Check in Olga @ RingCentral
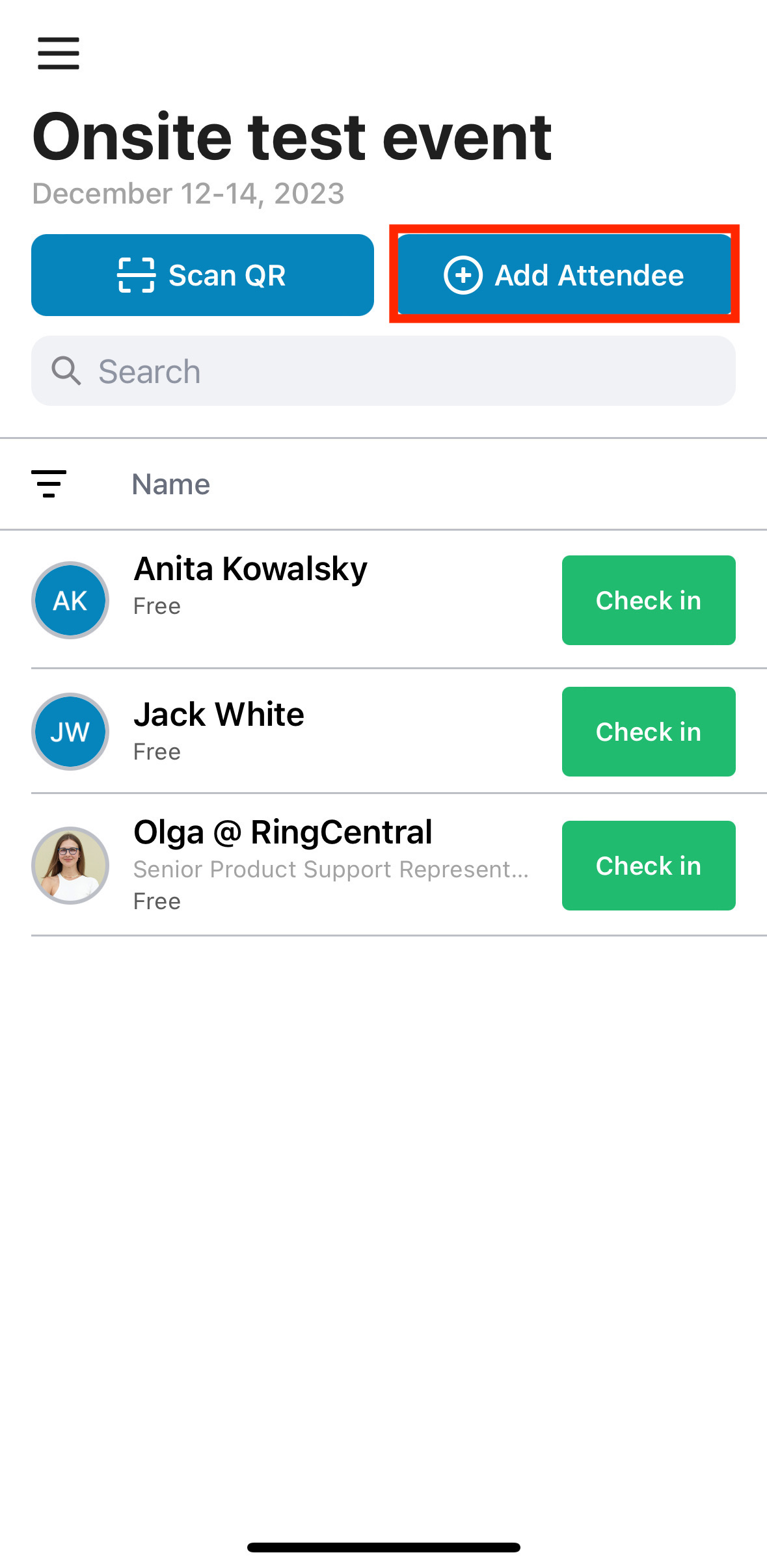Image resolution: width=767 pixels, height=1568 pixels. click(649, 866)
